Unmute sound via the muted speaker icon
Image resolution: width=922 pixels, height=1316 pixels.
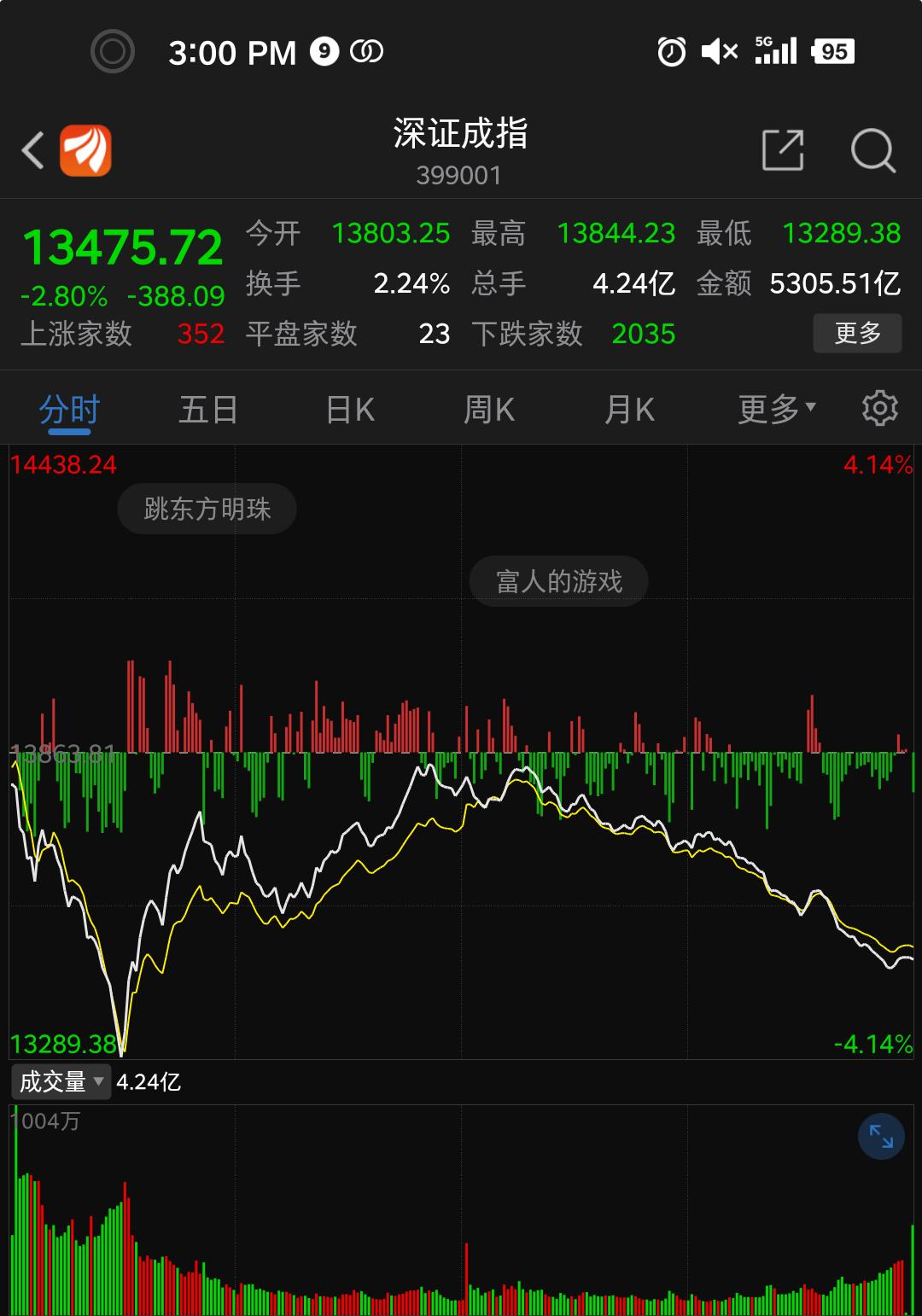point(719,51)
